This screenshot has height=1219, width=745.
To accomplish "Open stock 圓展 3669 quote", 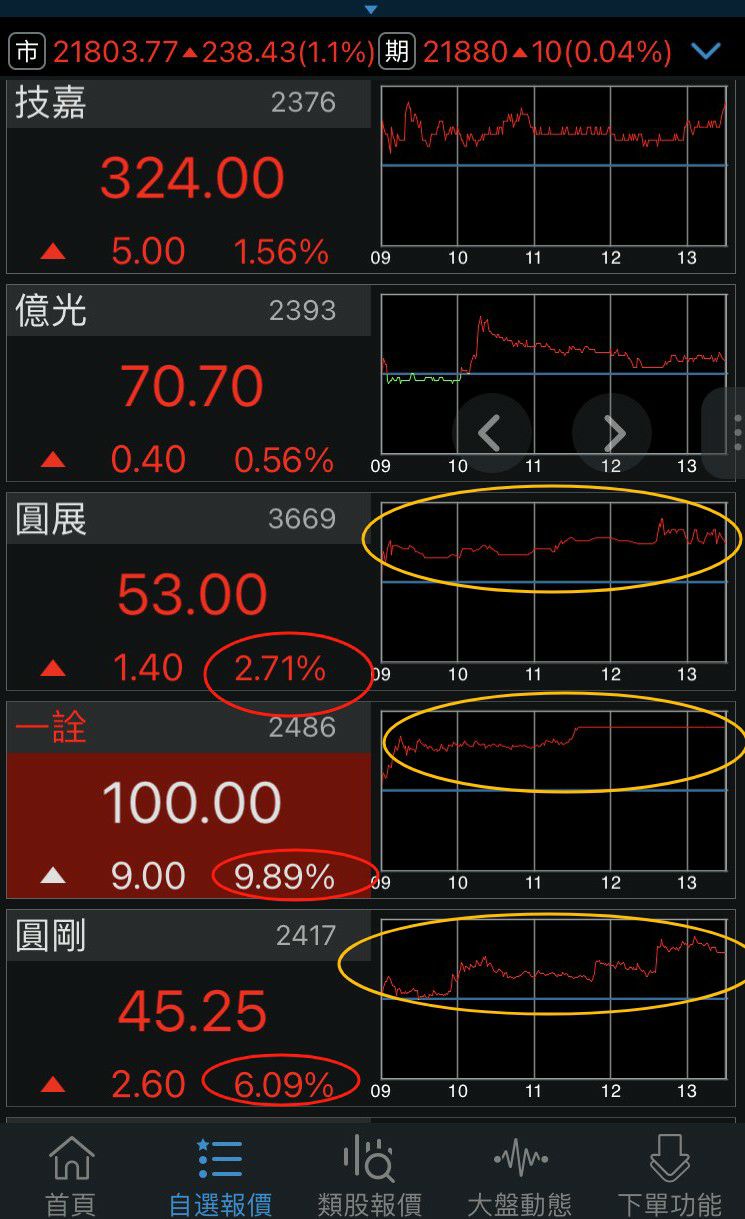I will click(190, 595).
